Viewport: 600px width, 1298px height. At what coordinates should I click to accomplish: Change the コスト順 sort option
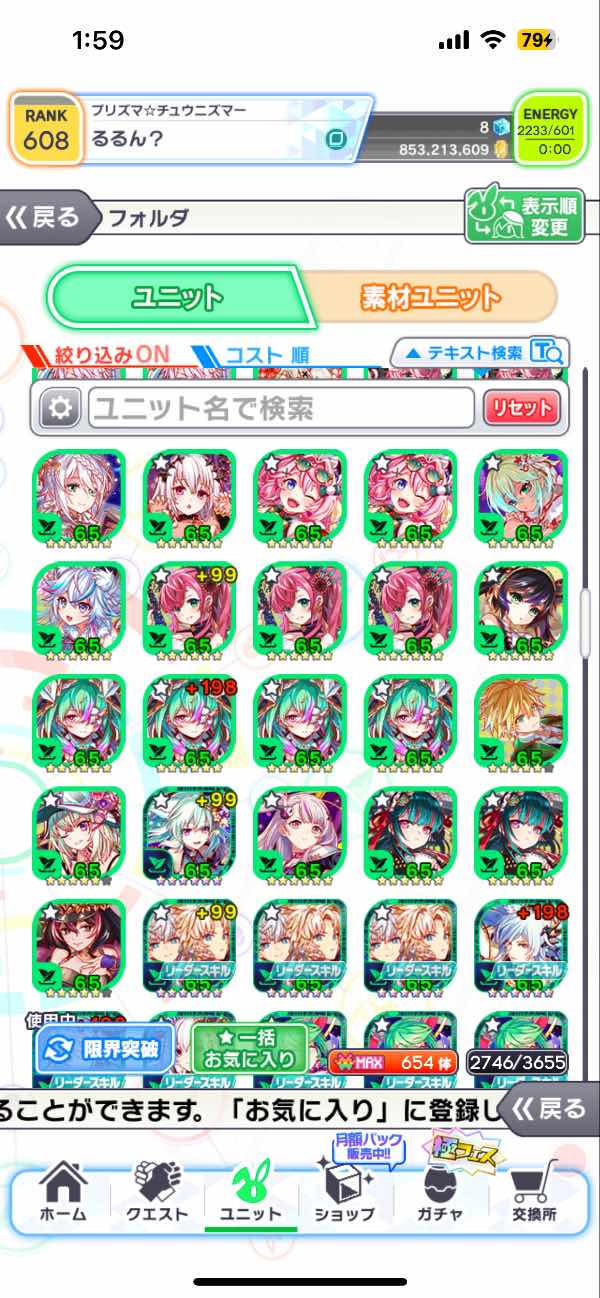254,354
